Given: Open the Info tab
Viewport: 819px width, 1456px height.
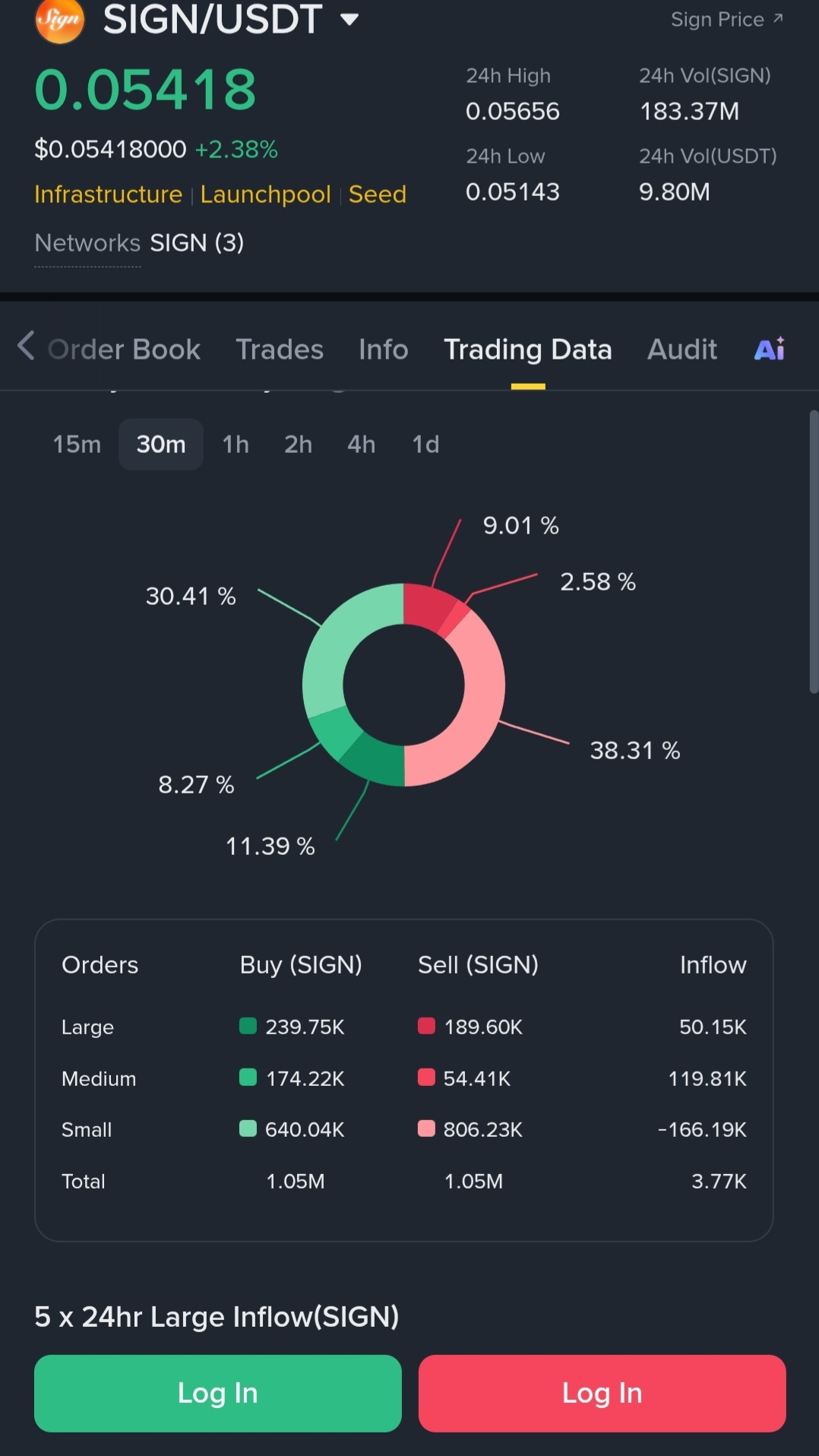Looking at the screenshot, I should pyautogui.click(x=383, y=350).
